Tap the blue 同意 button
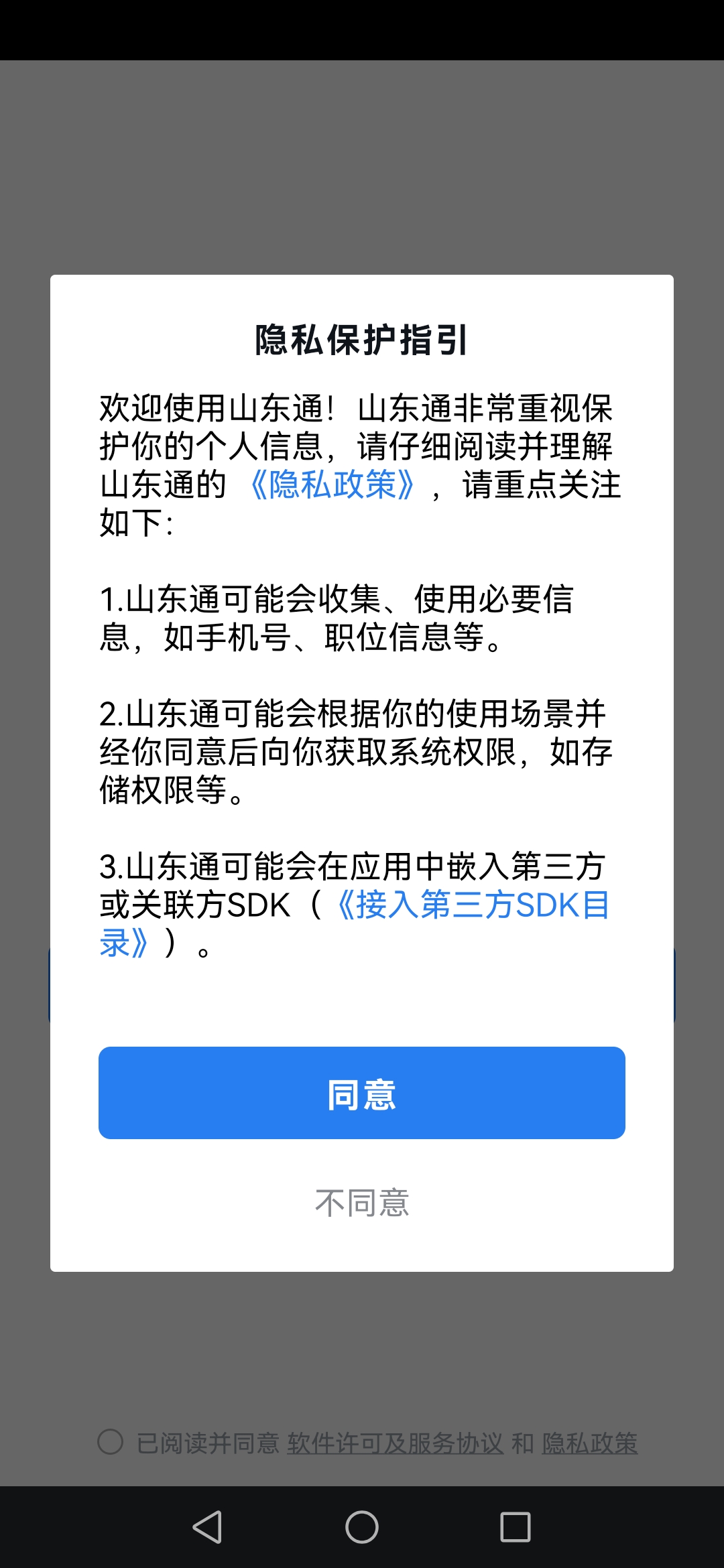 [362, 1093]
